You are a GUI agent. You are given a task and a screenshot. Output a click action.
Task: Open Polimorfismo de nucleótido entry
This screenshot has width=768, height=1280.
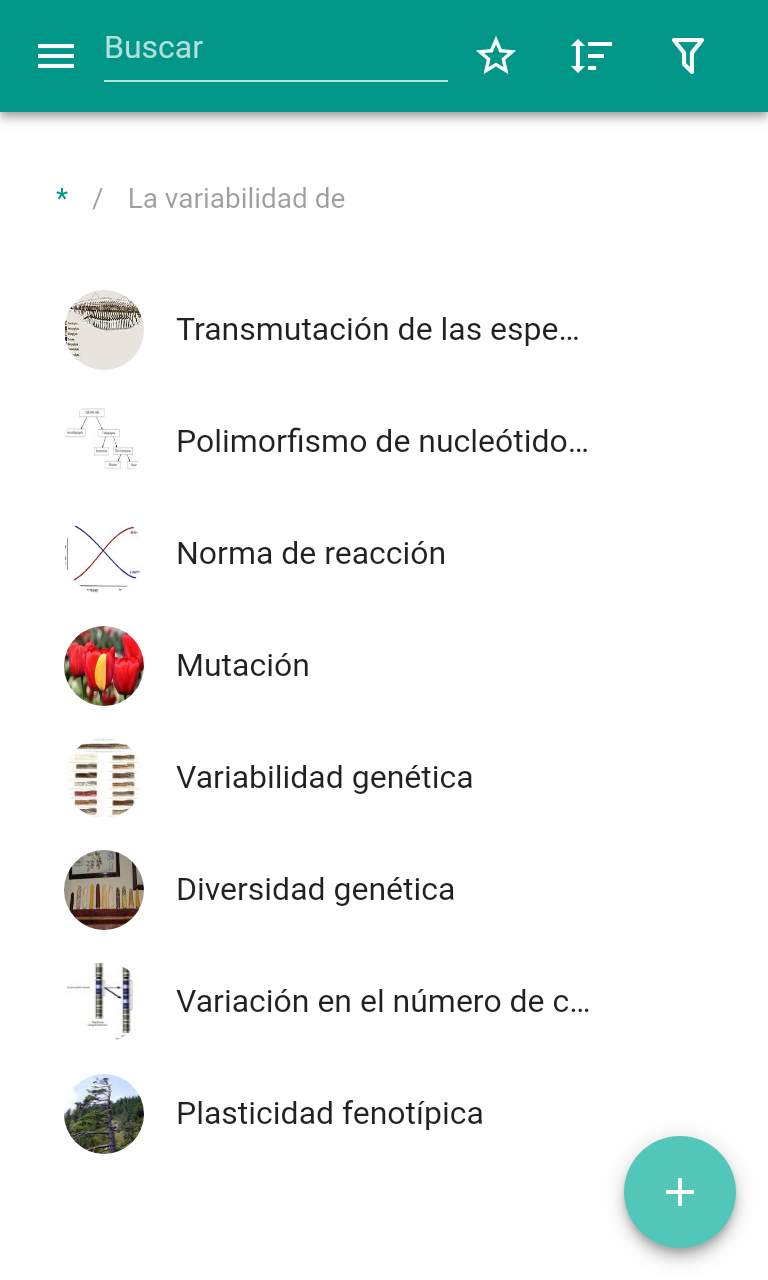[x=384, y=442]
